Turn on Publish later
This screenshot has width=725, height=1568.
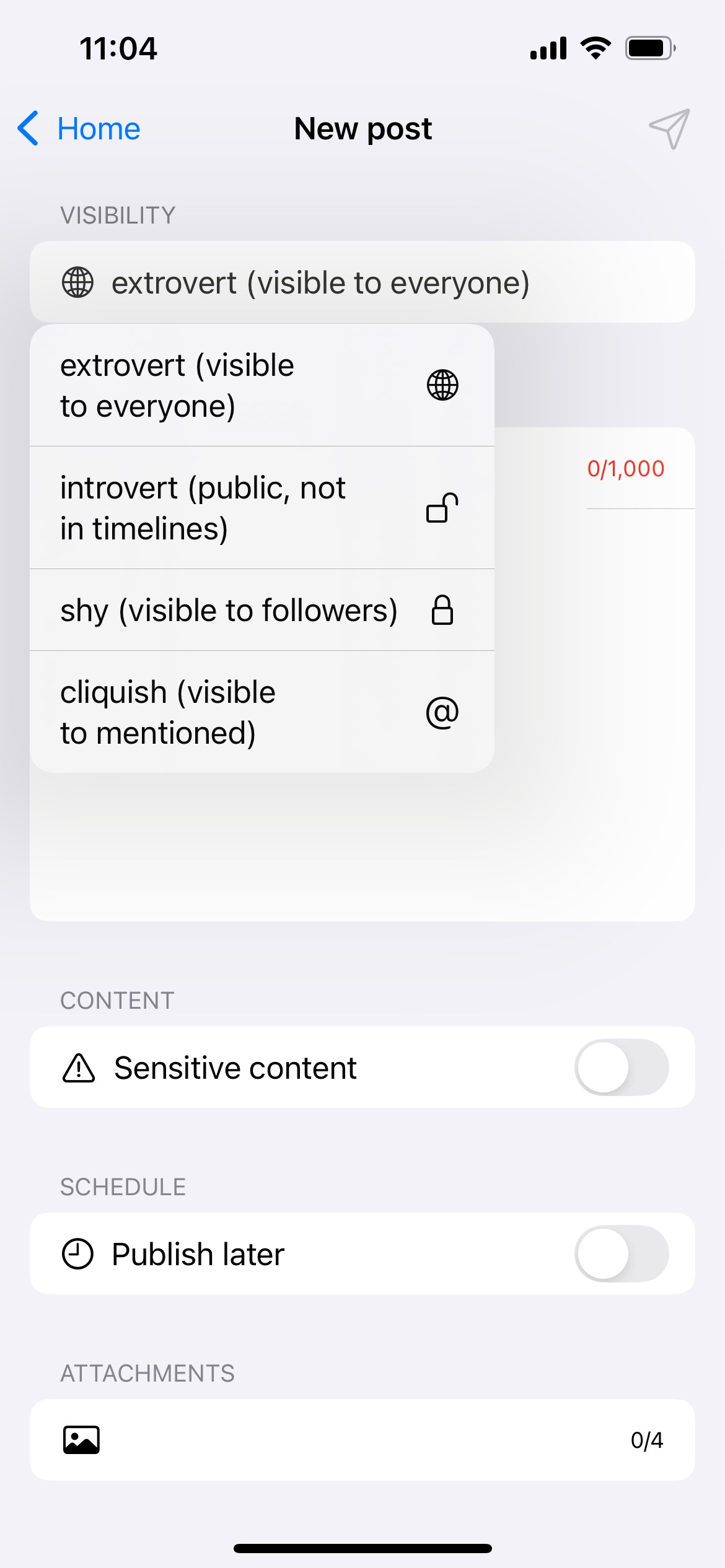[x=622, y=1253]
